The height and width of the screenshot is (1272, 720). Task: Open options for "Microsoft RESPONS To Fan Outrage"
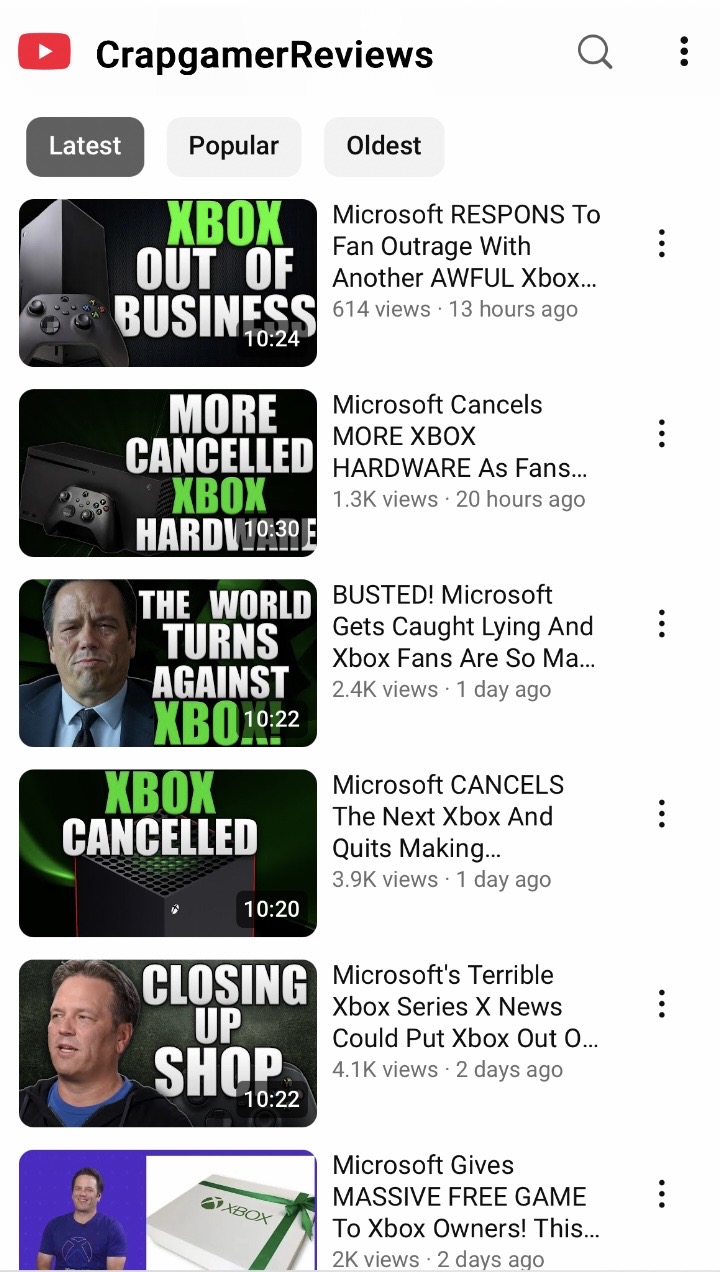(661, 243)
